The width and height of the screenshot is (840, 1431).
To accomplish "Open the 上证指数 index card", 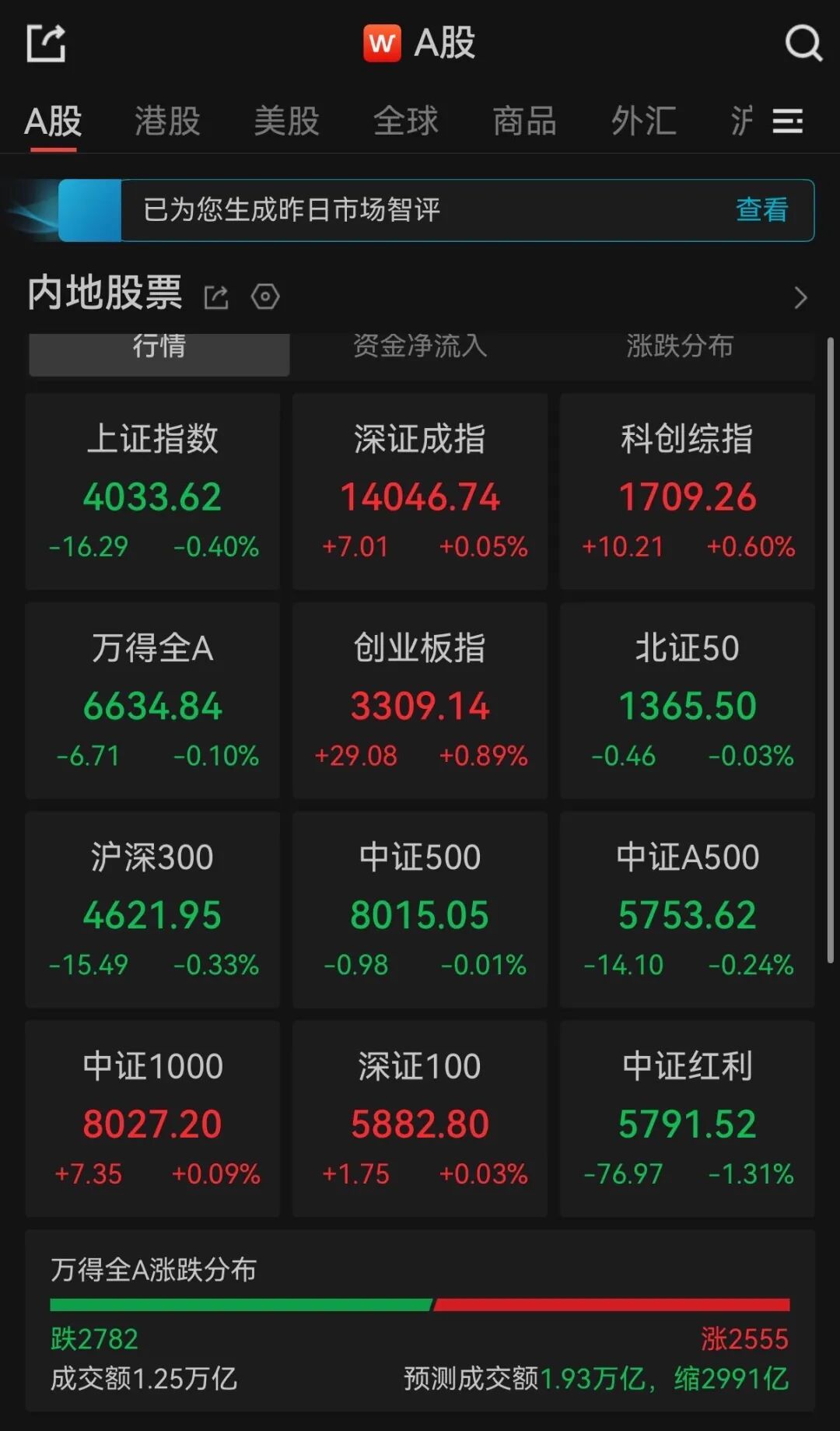I will pyautogui.click(x=152, y=492).
